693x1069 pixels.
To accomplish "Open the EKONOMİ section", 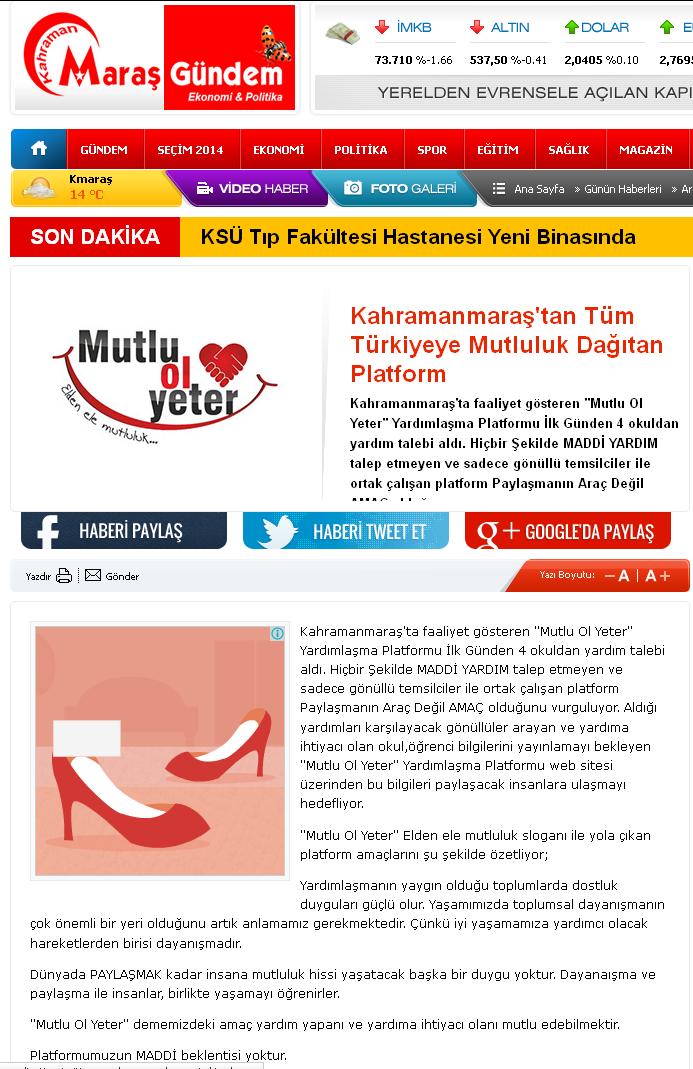I will pyautogui.click(x=278, y=150).
